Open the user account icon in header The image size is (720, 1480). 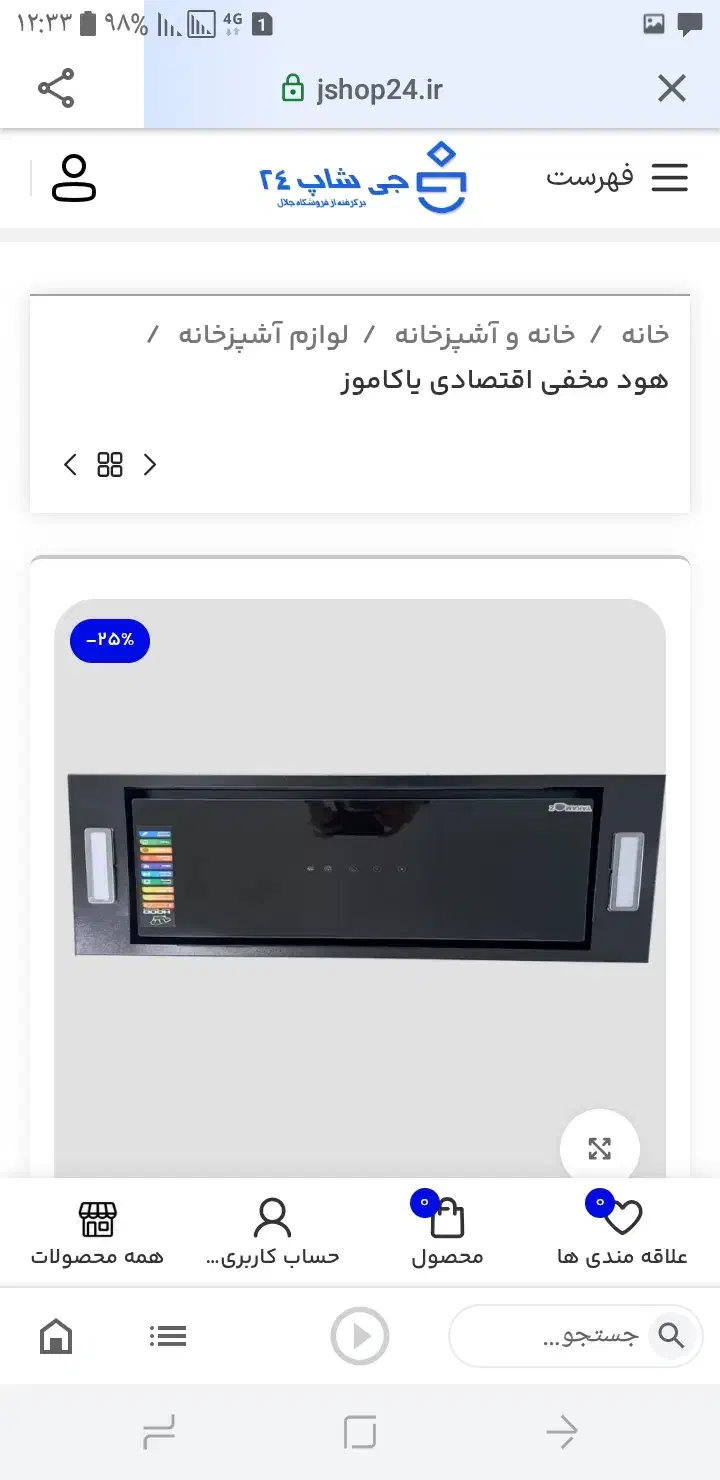(73, 178)
